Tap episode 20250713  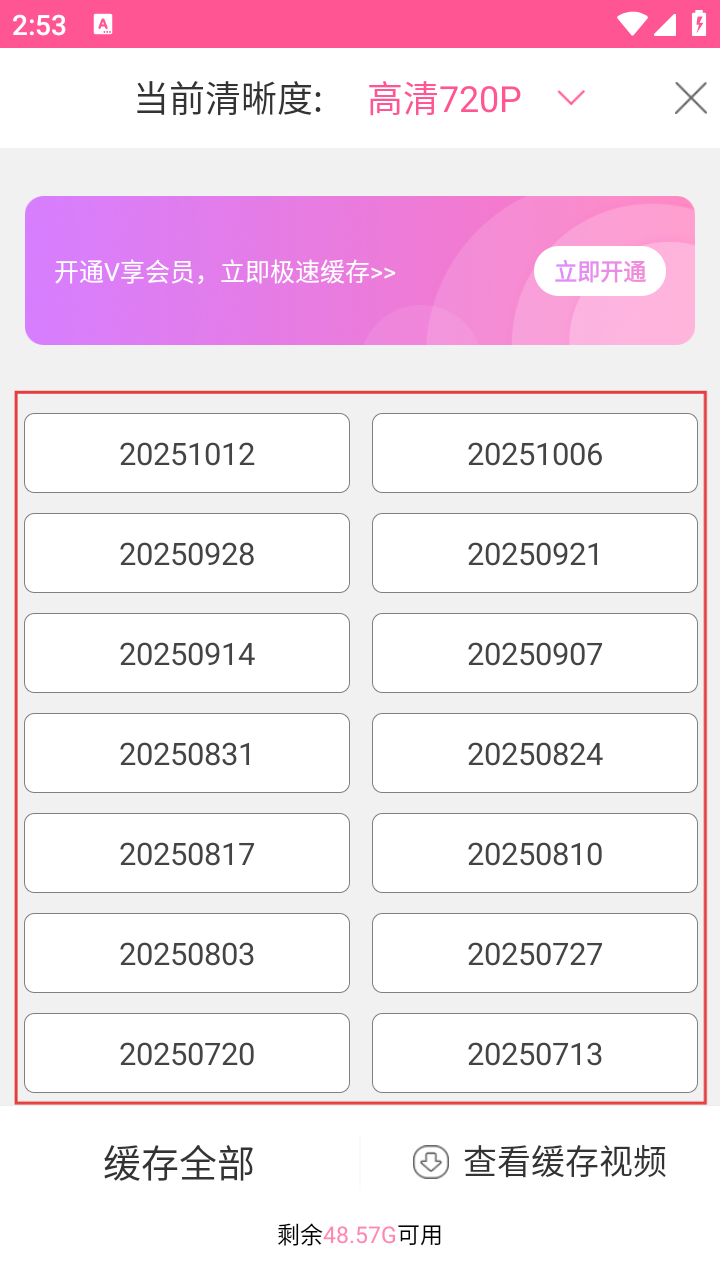tap(535, 1054)
